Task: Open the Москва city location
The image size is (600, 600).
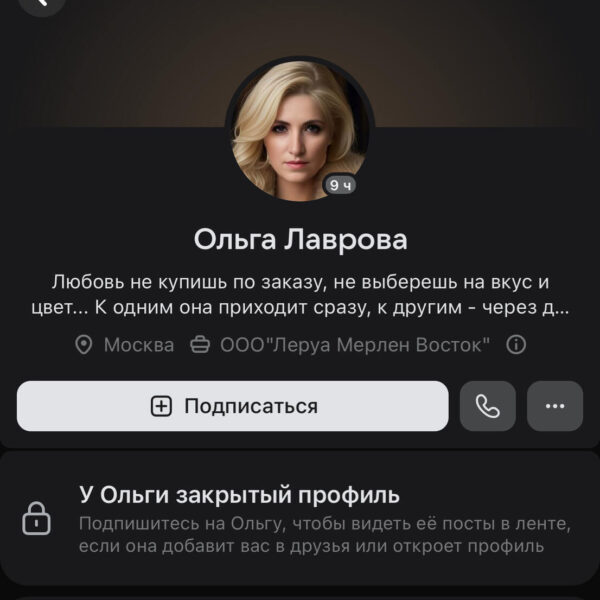Action: pyautogui.click(x=126, y=345)
